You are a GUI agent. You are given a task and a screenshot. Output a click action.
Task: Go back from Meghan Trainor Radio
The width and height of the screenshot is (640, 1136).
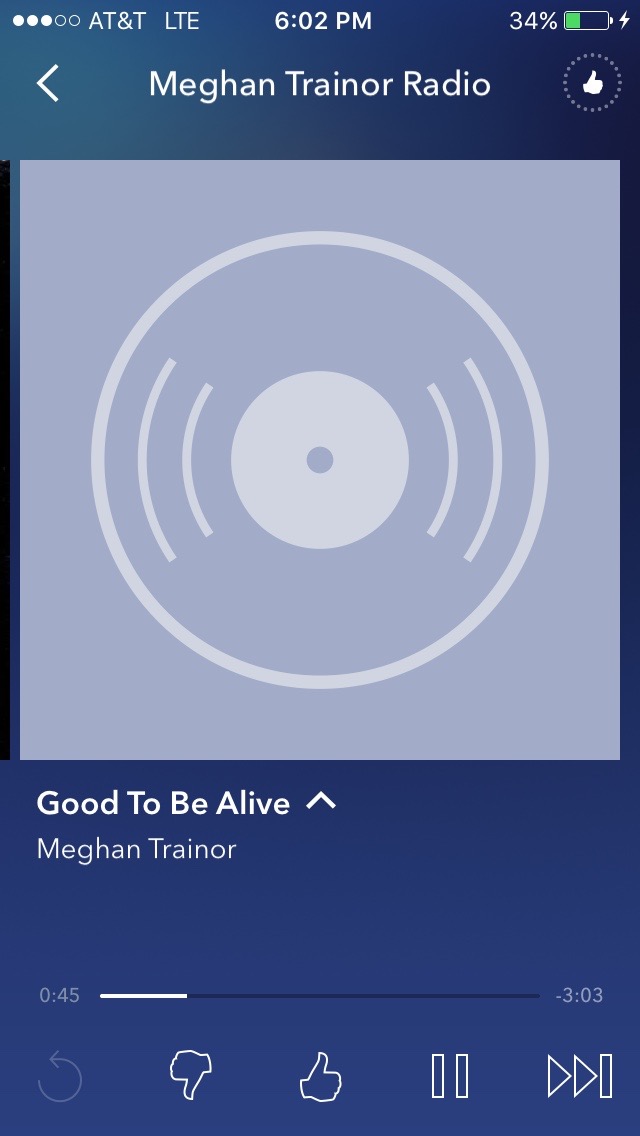click(48, 84)
